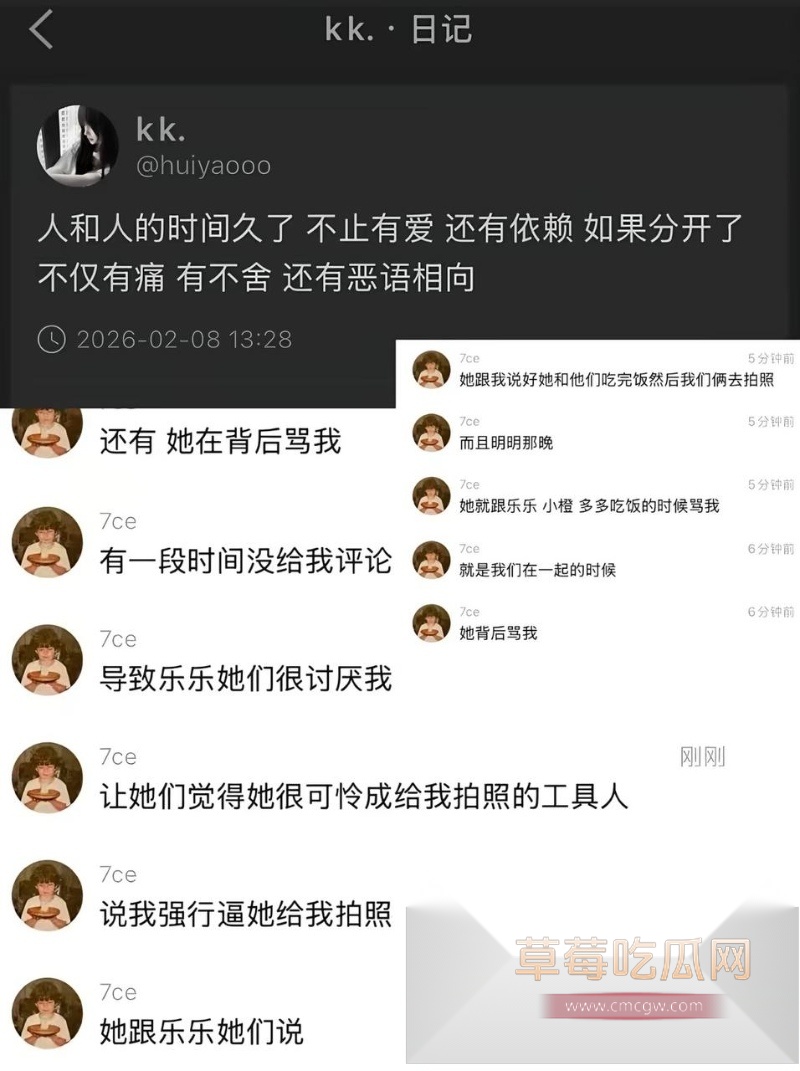Screen dimensions: 800x1071
Task: Open the avatar next to '而且明明那晚'
Action: (430, 432)
